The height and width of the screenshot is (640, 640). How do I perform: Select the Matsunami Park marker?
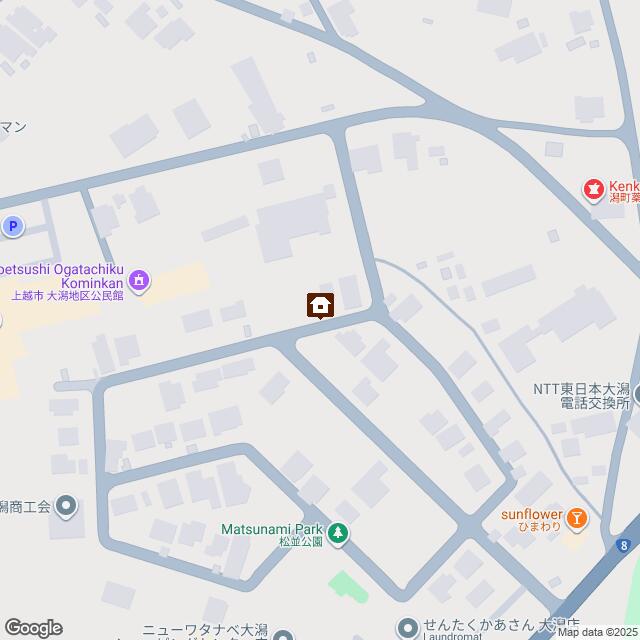(339, 535)
